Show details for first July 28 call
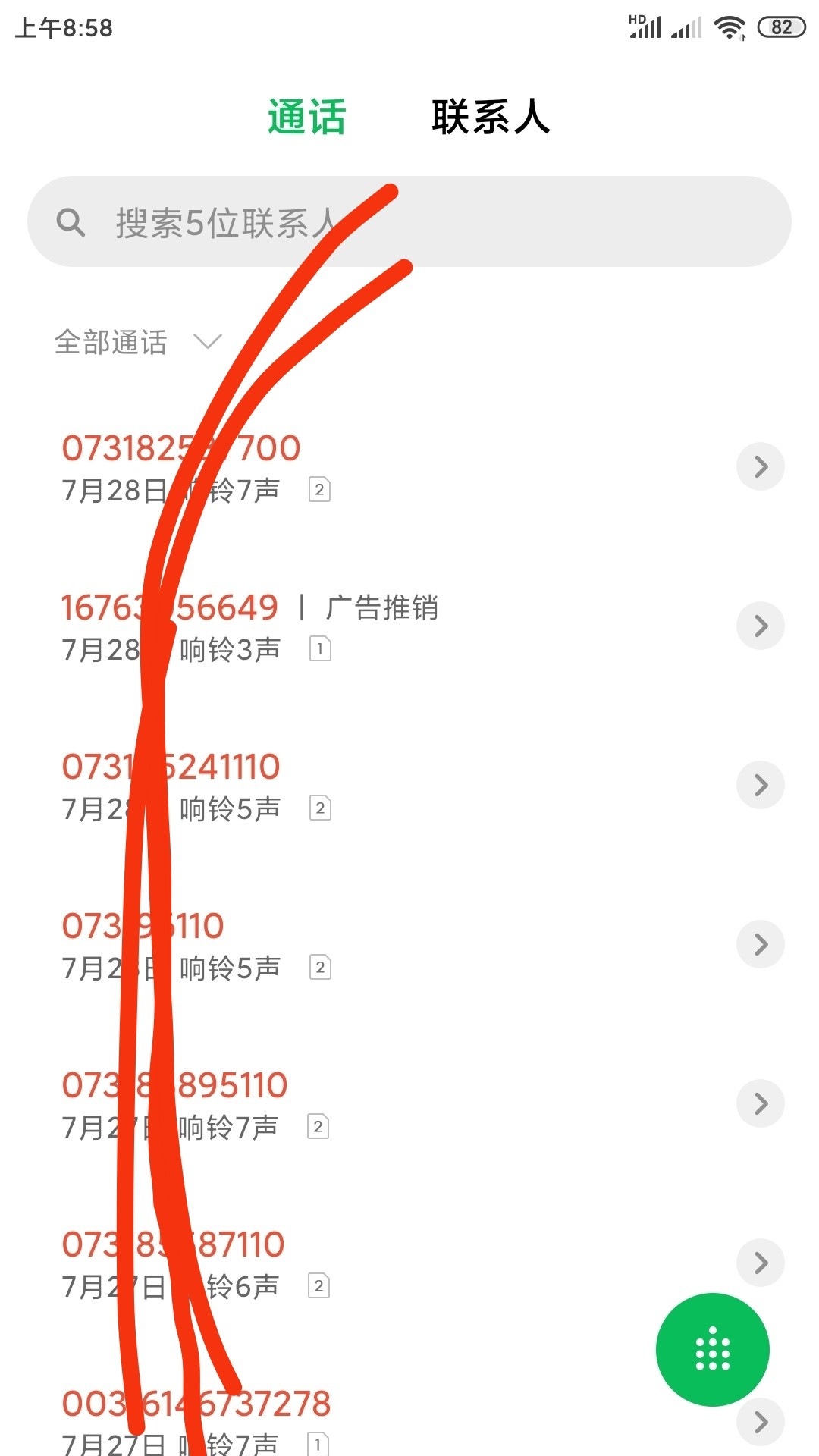 click(x=761, y=466)
